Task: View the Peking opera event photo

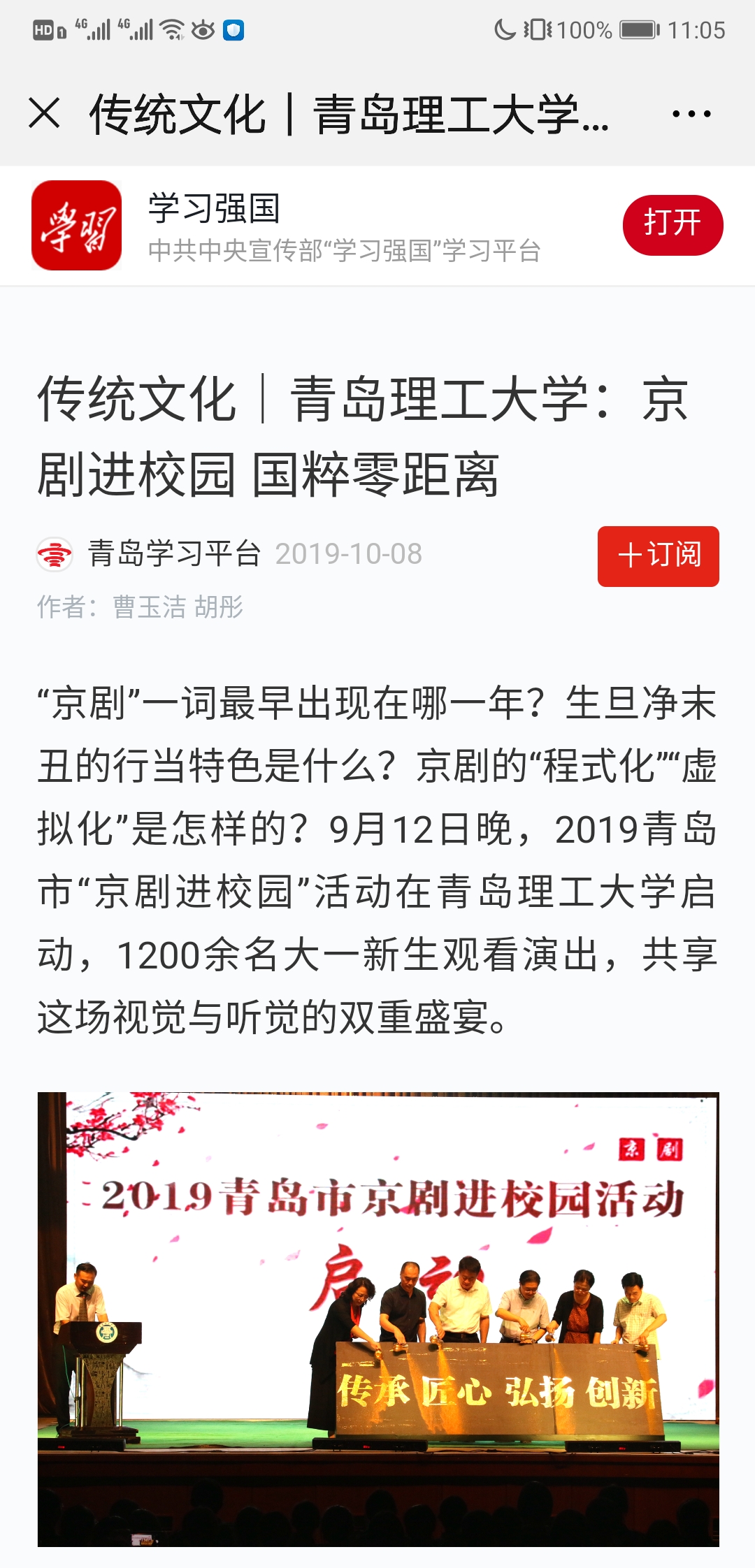Action: point(377,1319)
